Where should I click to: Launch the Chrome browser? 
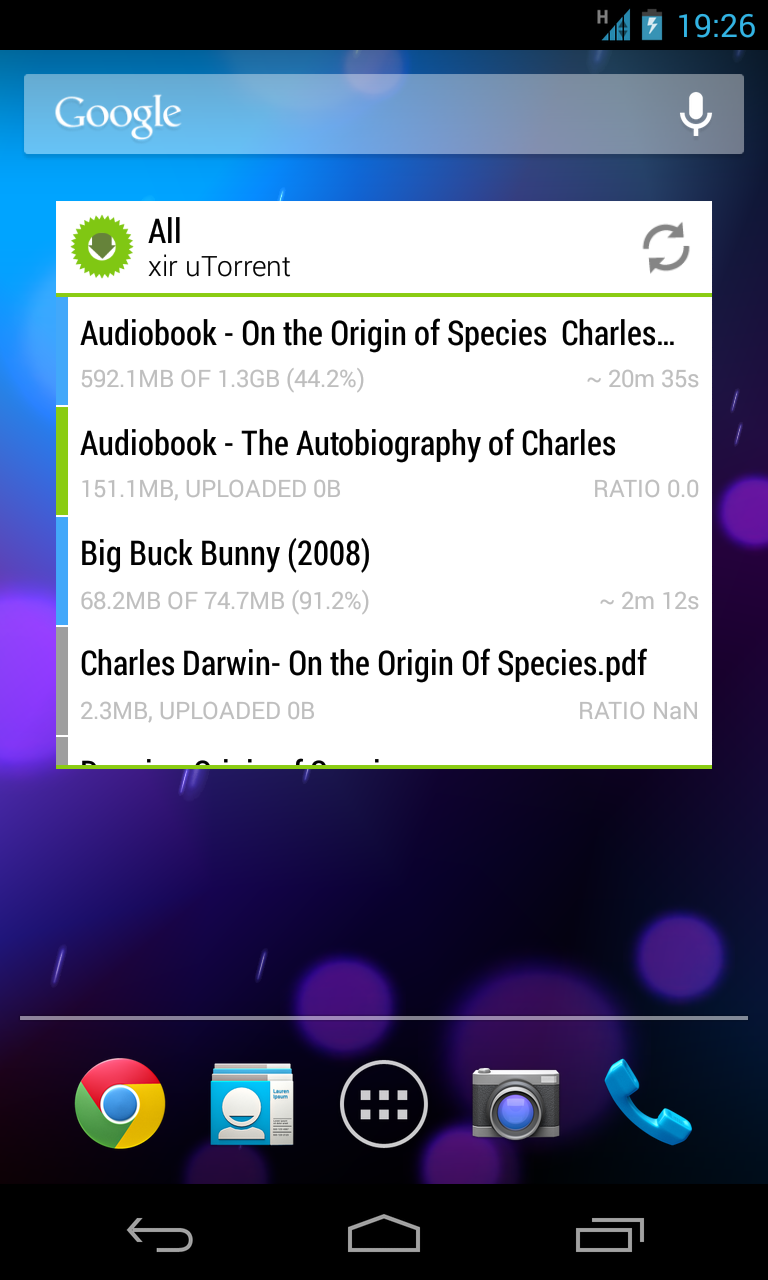120,1103
